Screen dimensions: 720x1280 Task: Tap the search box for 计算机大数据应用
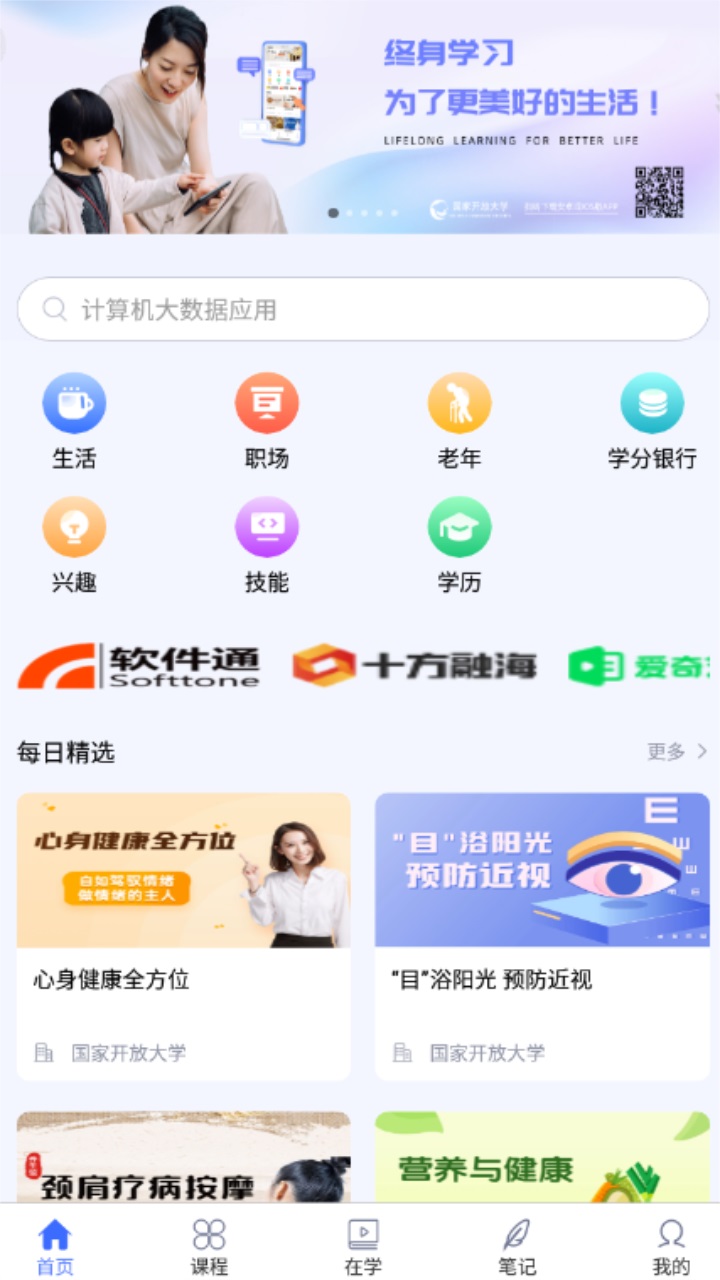point(362,310)
